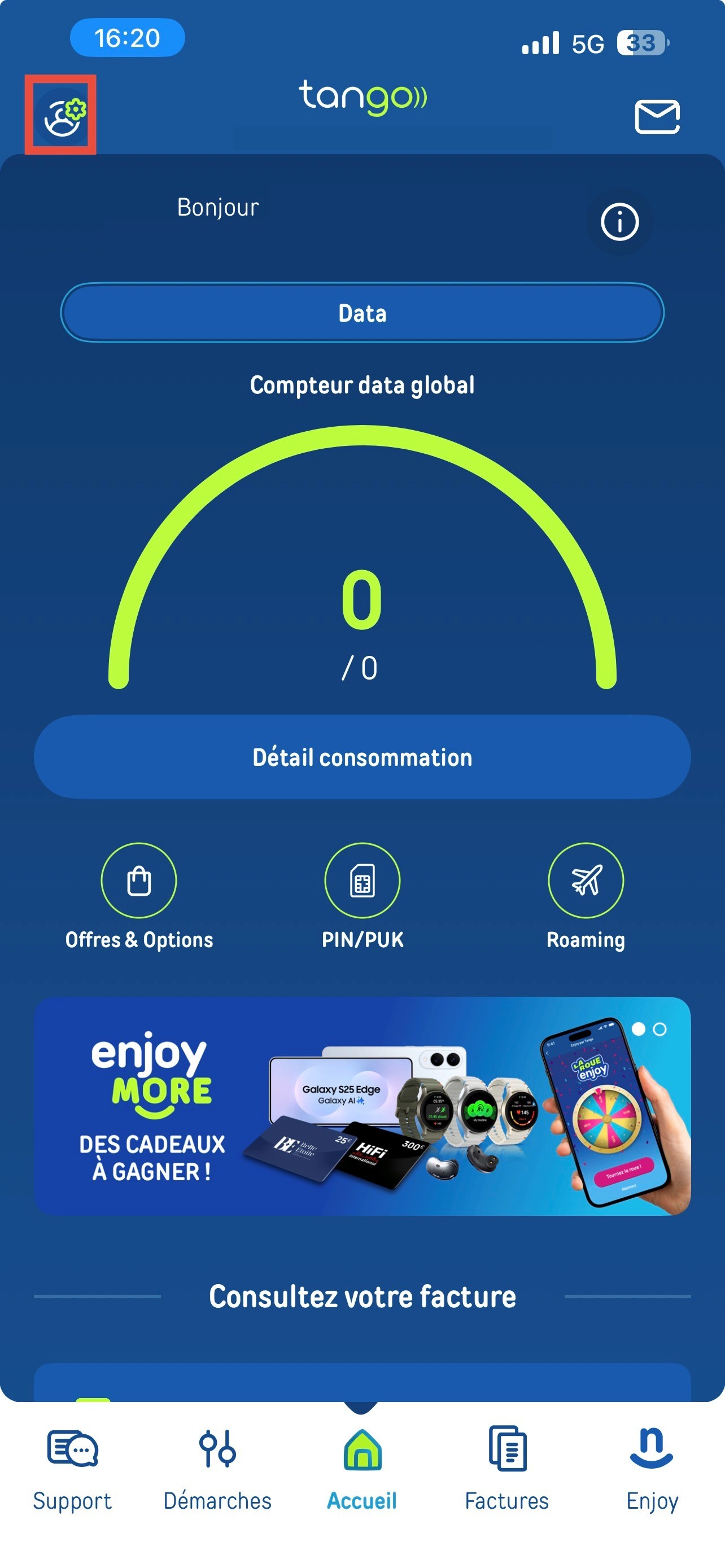
Task: Select the Accueil tab
Action: [x=362, y=1470]
